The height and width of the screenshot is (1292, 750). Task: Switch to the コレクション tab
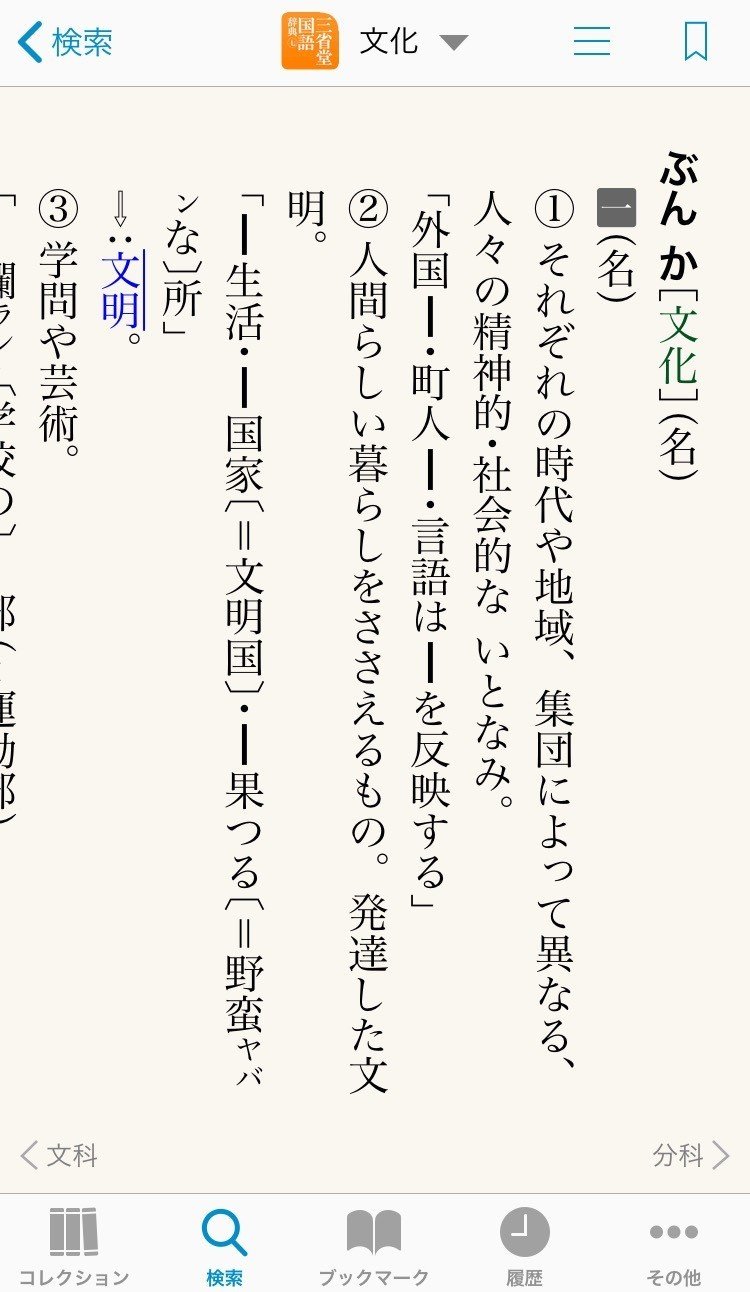click(74, 1246)
